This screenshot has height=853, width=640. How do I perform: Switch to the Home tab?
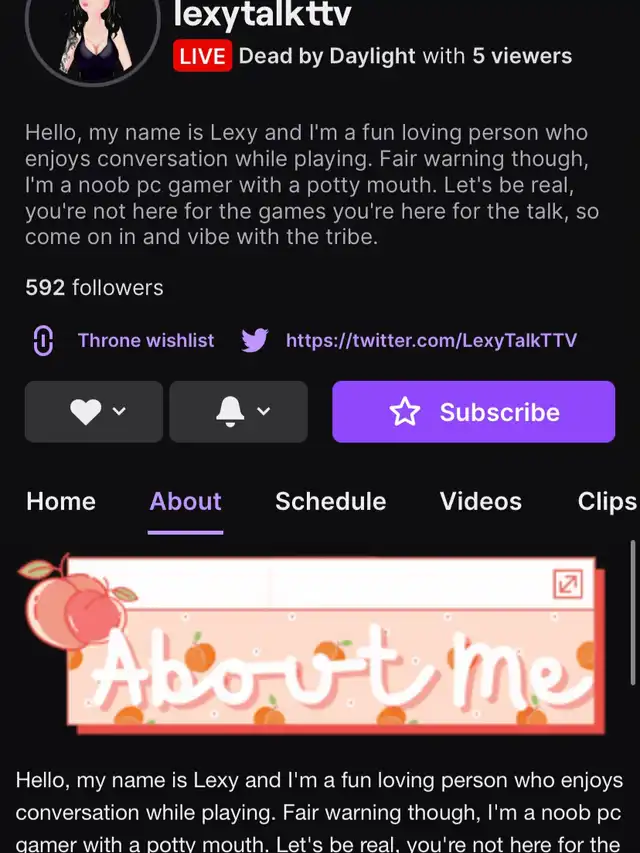click(61, 501)
